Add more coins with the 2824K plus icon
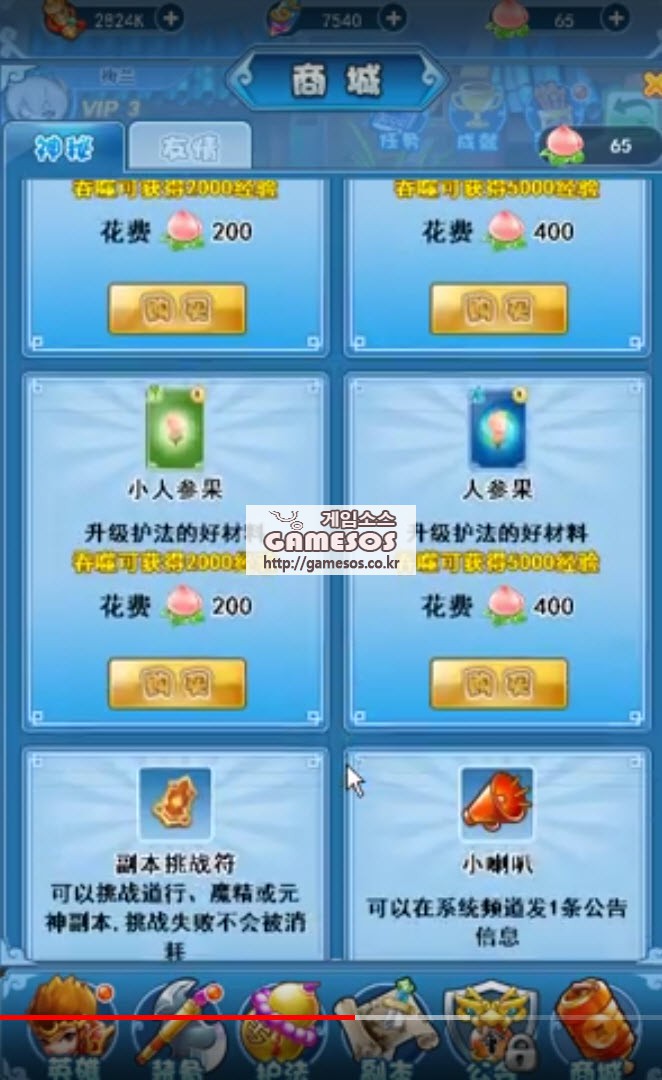This screenshot has height=1080, width=662. (171, 17)
